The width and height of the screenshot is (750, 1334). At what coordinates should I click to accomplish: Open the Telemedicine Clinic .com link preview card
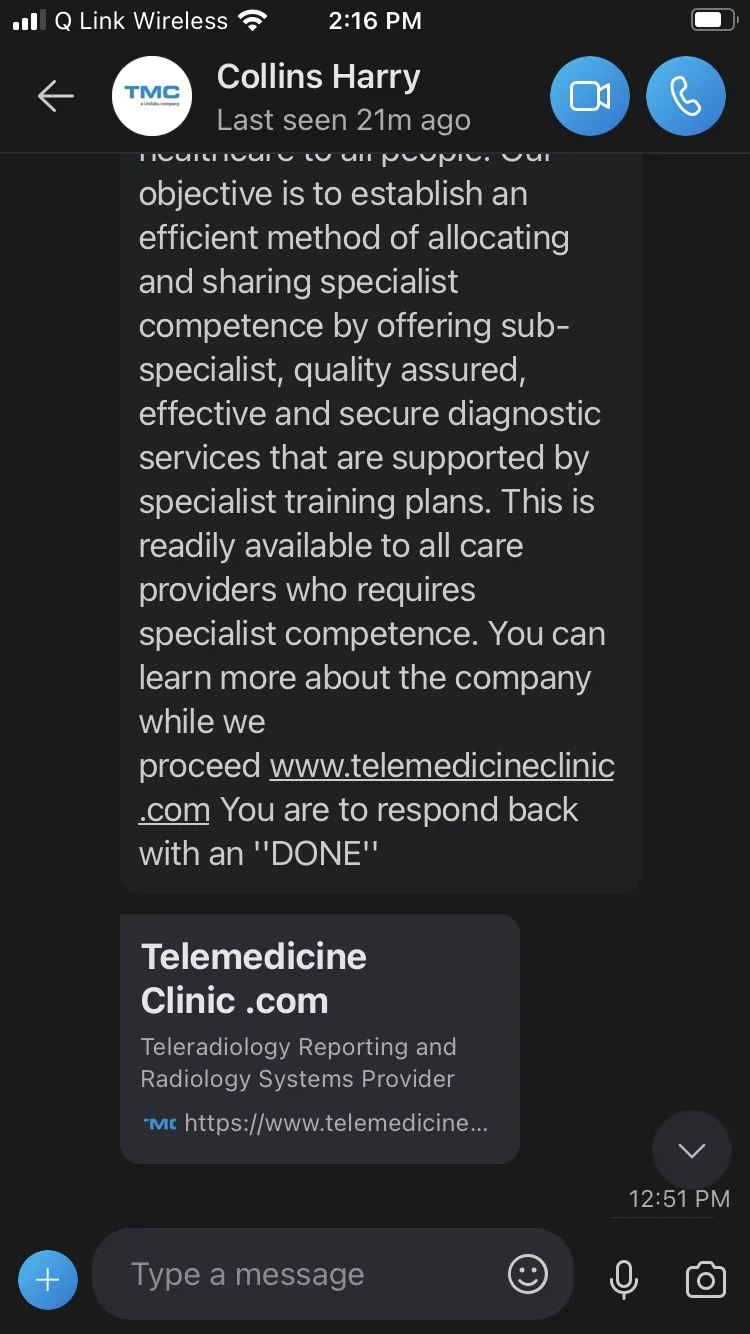tap(320, 1038)
